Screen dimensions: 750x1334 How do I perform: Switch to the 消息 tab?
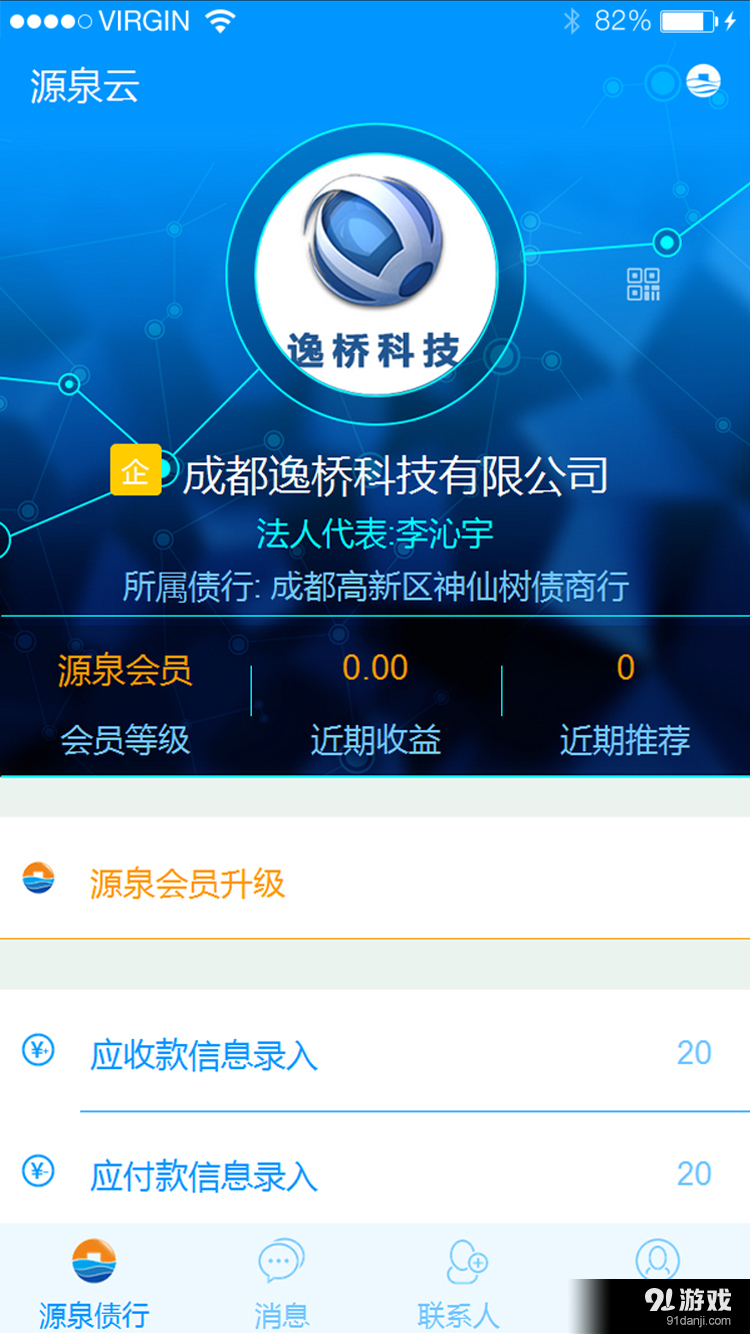coord(281,1285)
